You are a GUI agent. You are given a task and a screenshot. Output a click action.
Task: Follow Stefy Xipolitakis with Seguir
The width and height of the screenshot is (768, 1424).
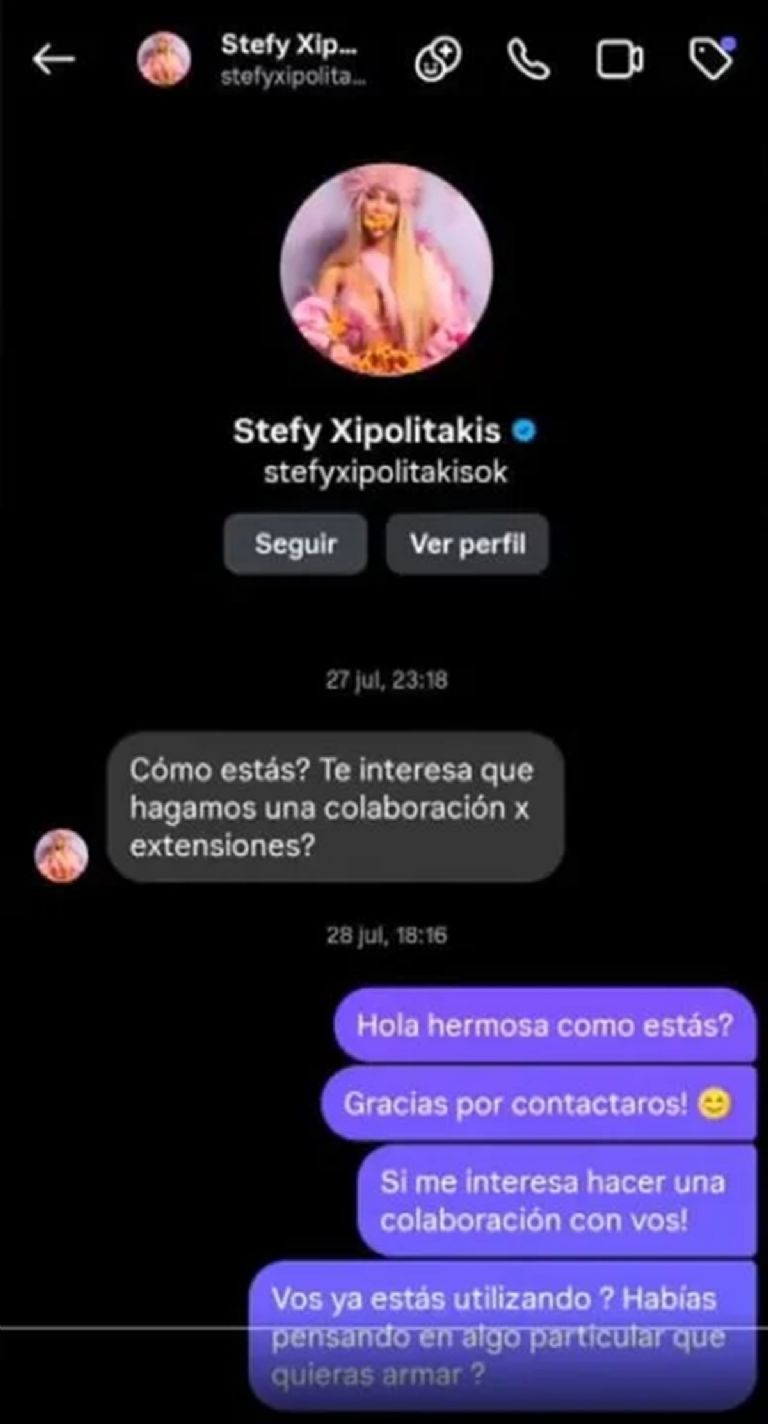click(295, 544)
